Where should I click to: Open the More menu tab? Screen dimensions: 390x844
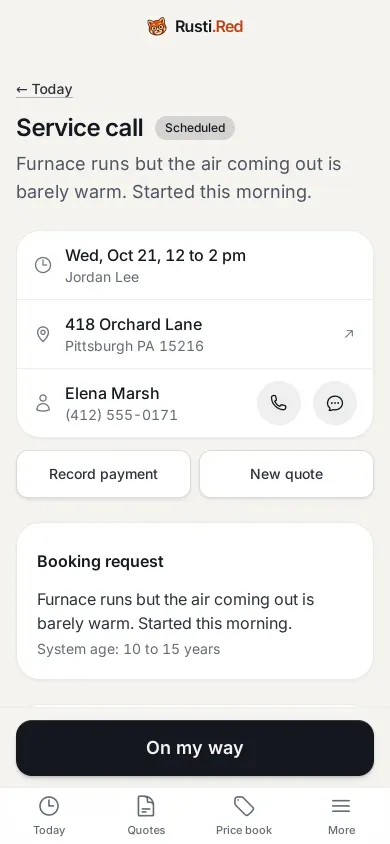342,816
